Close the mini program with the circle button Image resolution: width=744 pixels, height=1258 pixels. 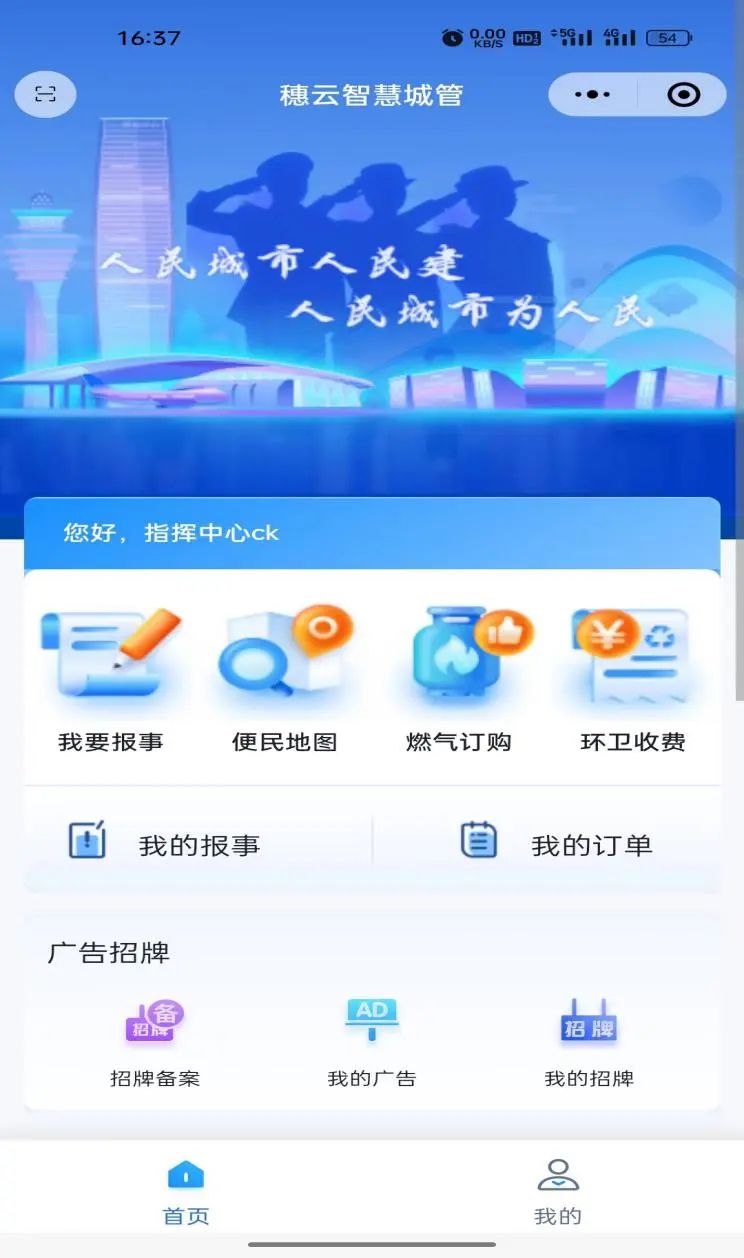click(x=684, y=95)
